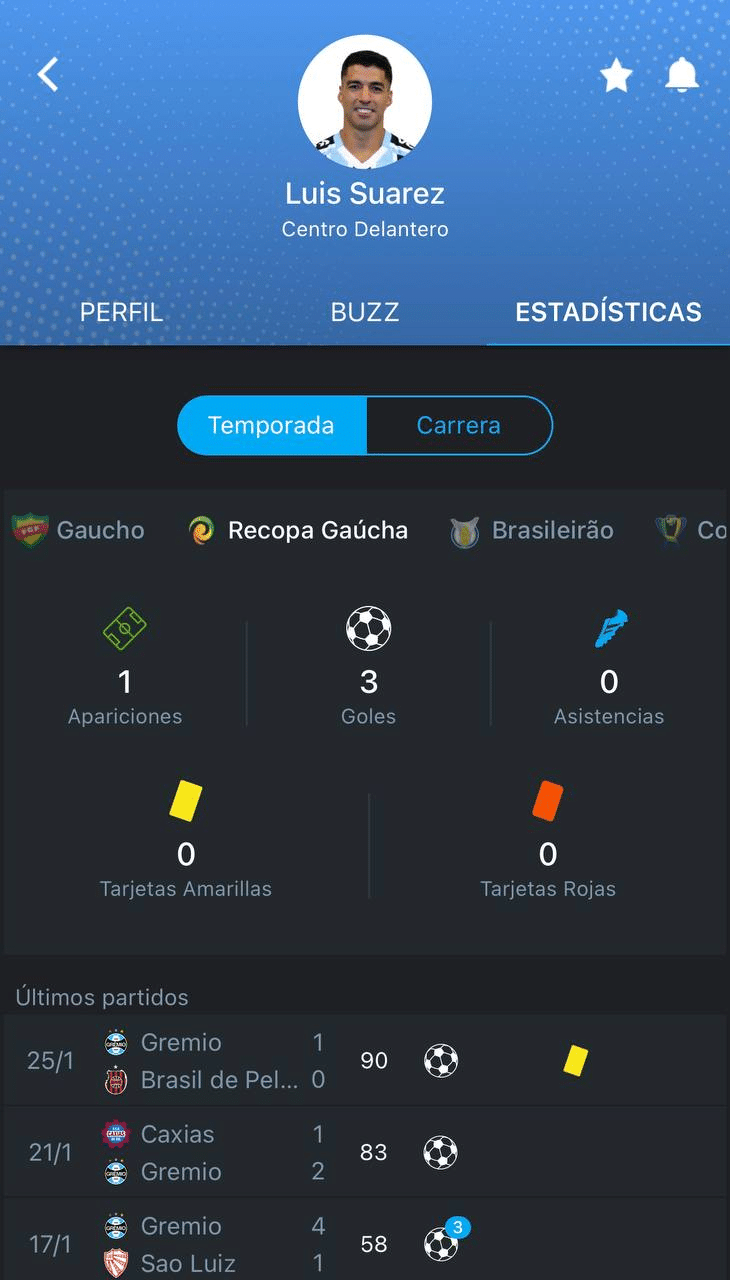Tap the Tarjetas Amarillas yellow card icon
This screenshot has height=1280, width=730.
point(185,800)
